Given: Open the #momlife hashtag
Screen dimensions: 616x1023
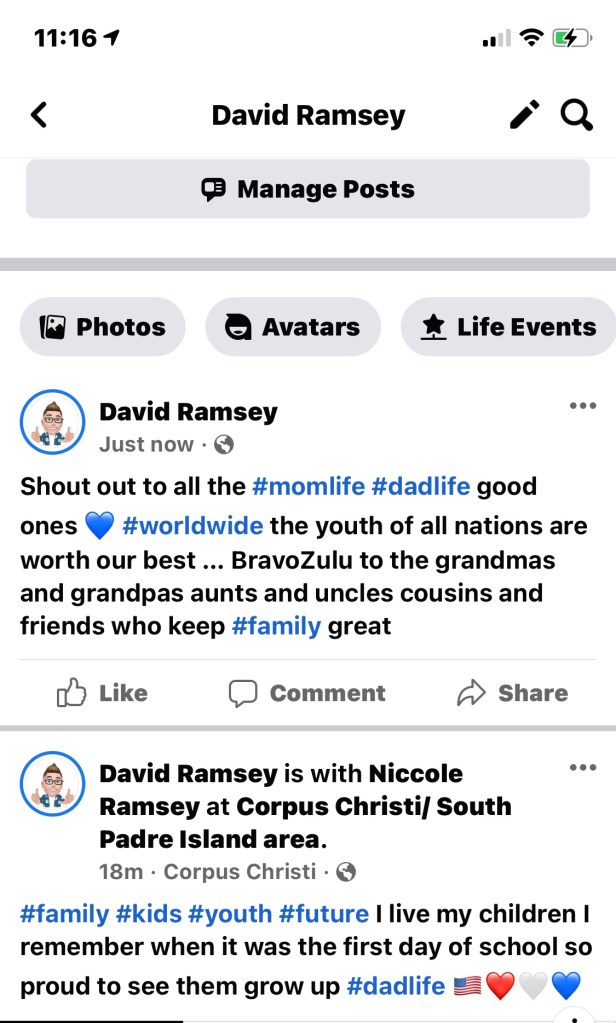Looking at the screenshot, I should tap(308, 487).
